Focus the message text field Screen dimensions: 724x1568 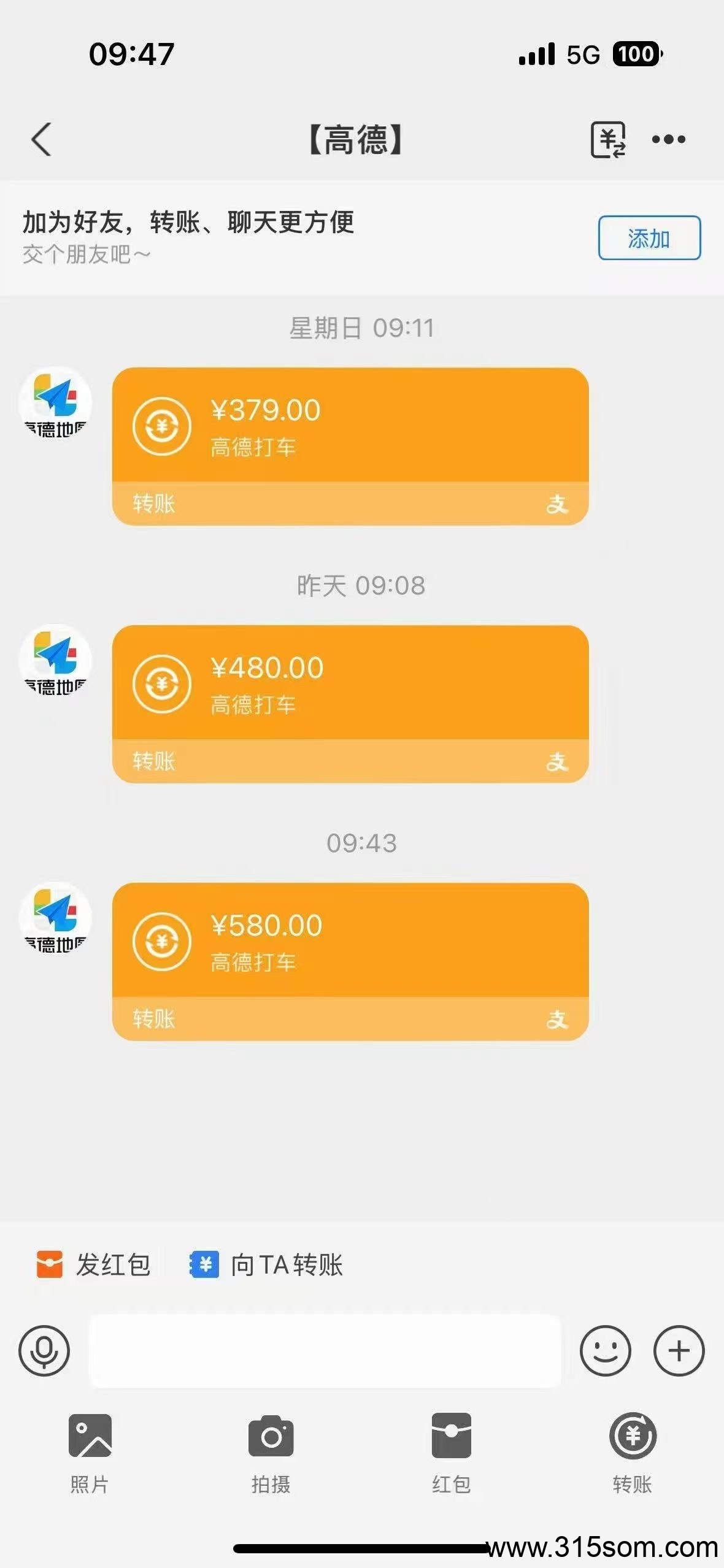pyautogui.click(x=325, y=1351)
